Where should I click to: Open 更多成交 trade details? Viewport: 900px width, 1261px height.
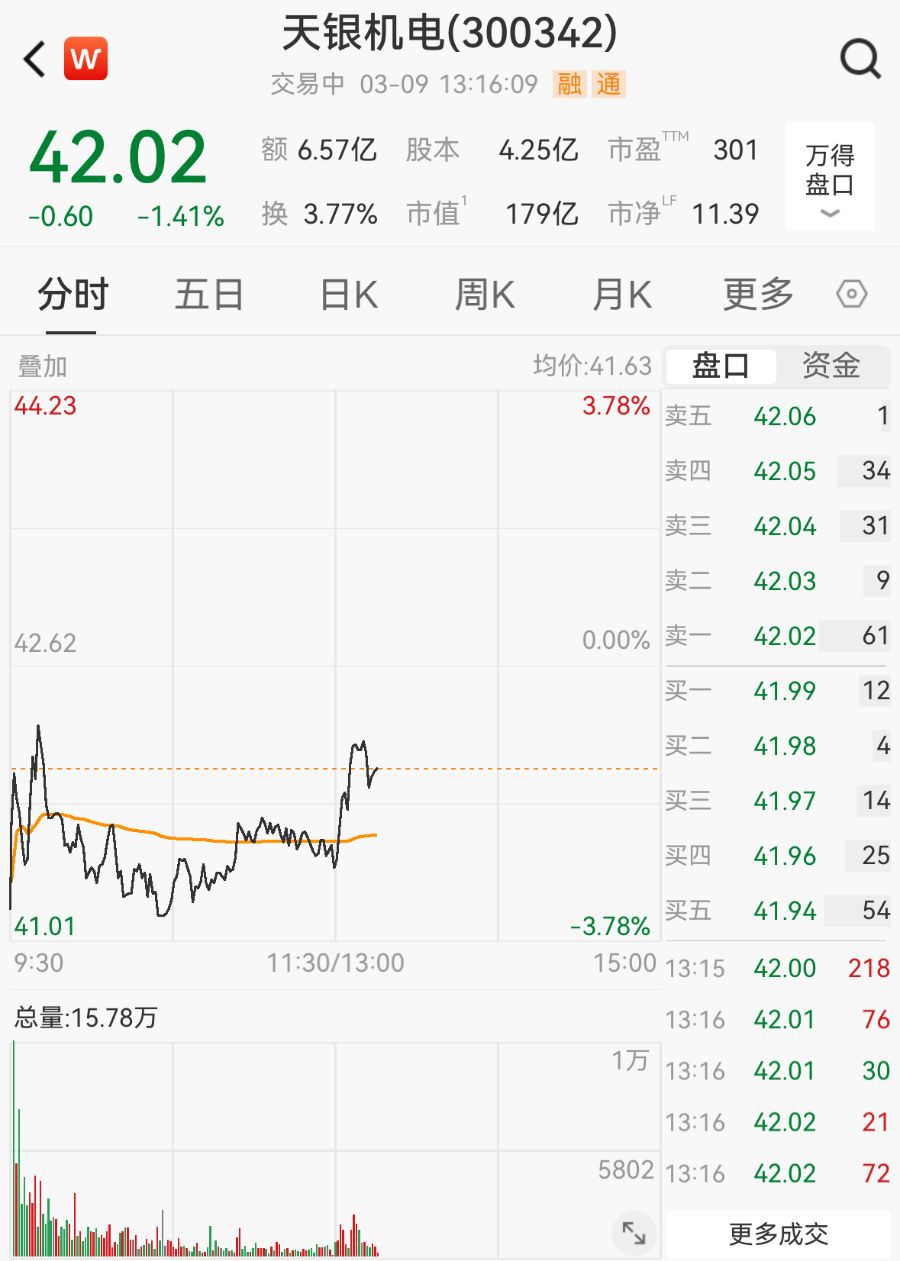coord(778,1234)
